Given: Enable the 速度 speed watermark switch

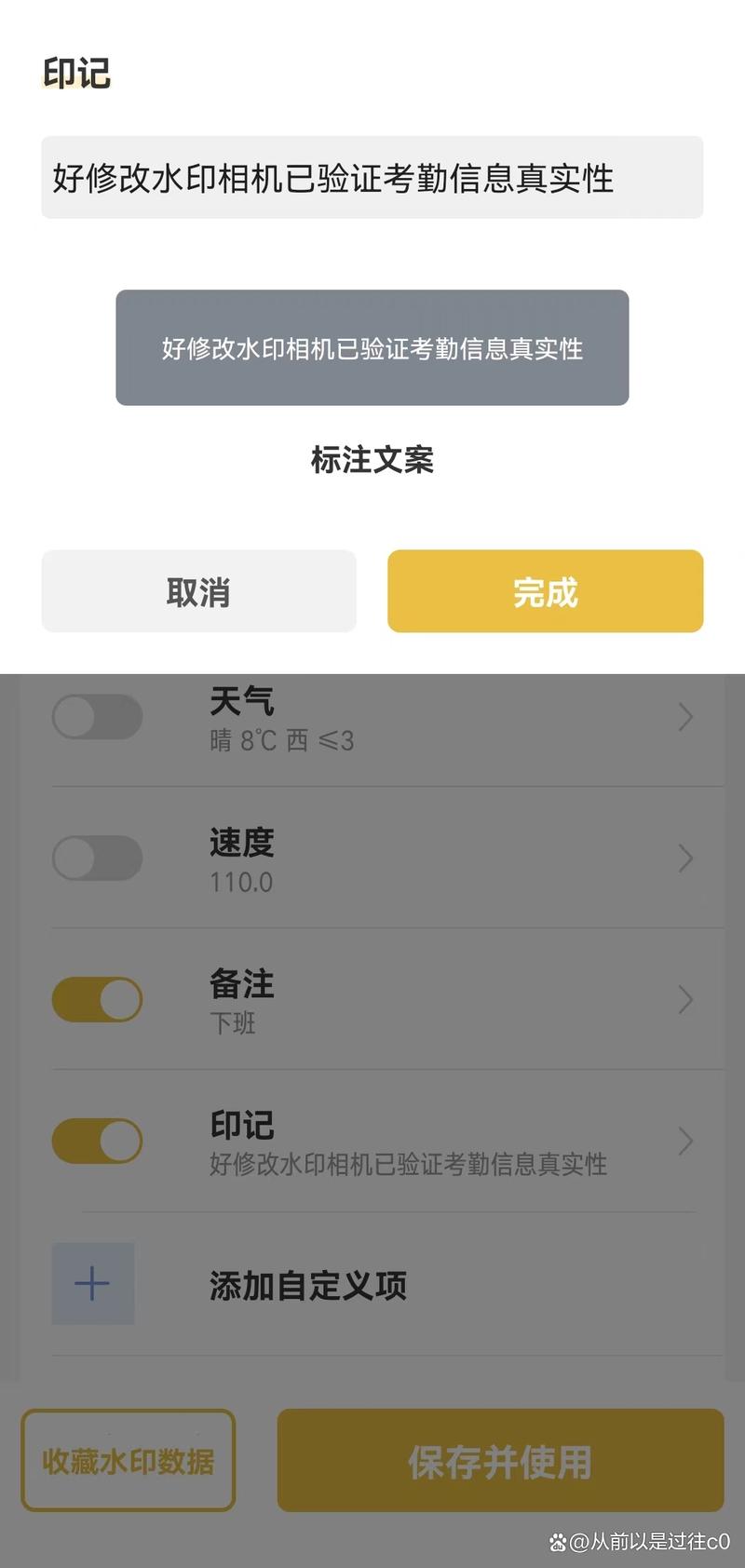Looking at the screenshot, I should (x=97, y=858).
